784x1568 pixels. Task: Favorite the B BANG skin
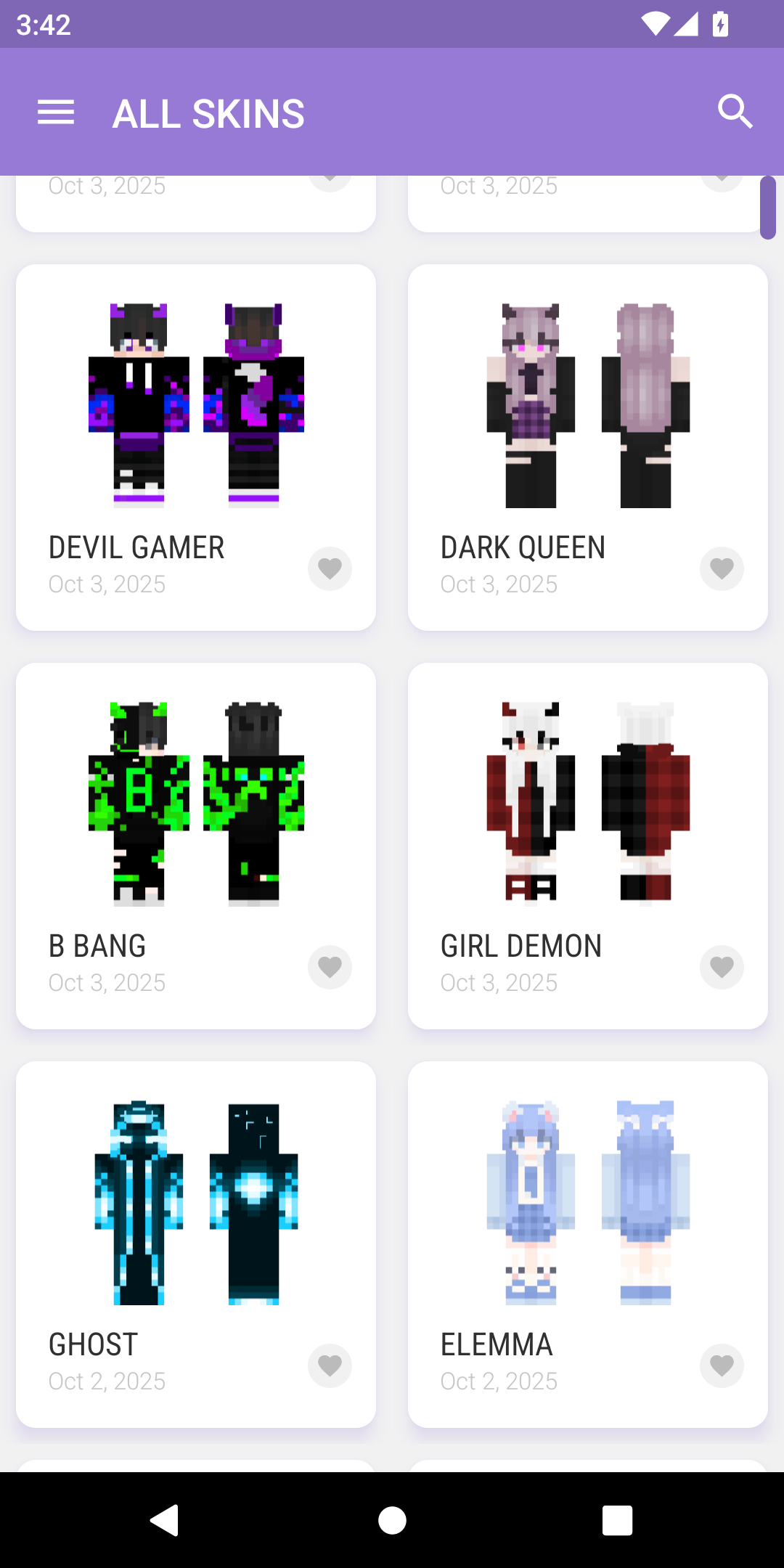330,967
